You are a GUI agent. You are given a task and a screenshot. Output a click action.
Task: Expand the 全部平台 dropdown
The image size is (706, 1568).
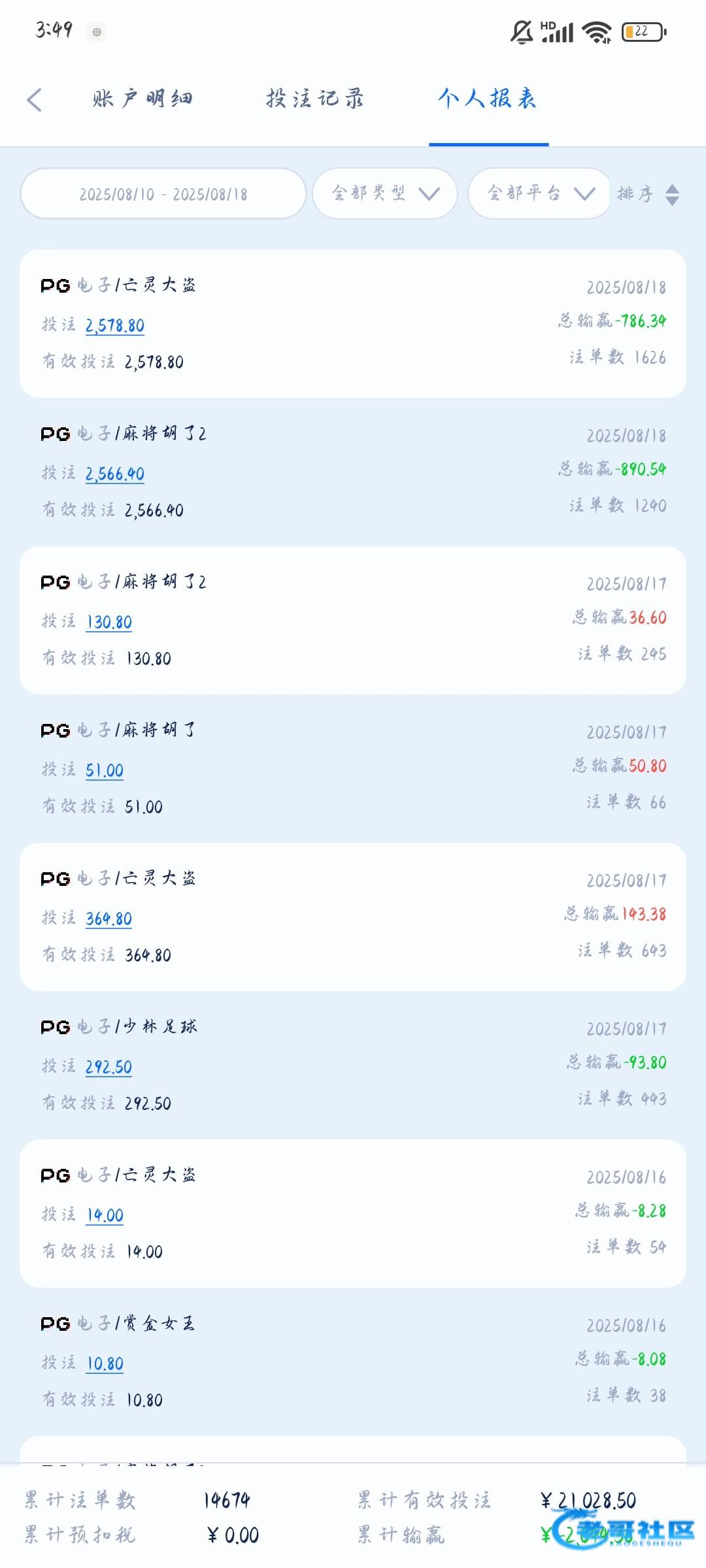pyautogui.click(x=540, y=193)
